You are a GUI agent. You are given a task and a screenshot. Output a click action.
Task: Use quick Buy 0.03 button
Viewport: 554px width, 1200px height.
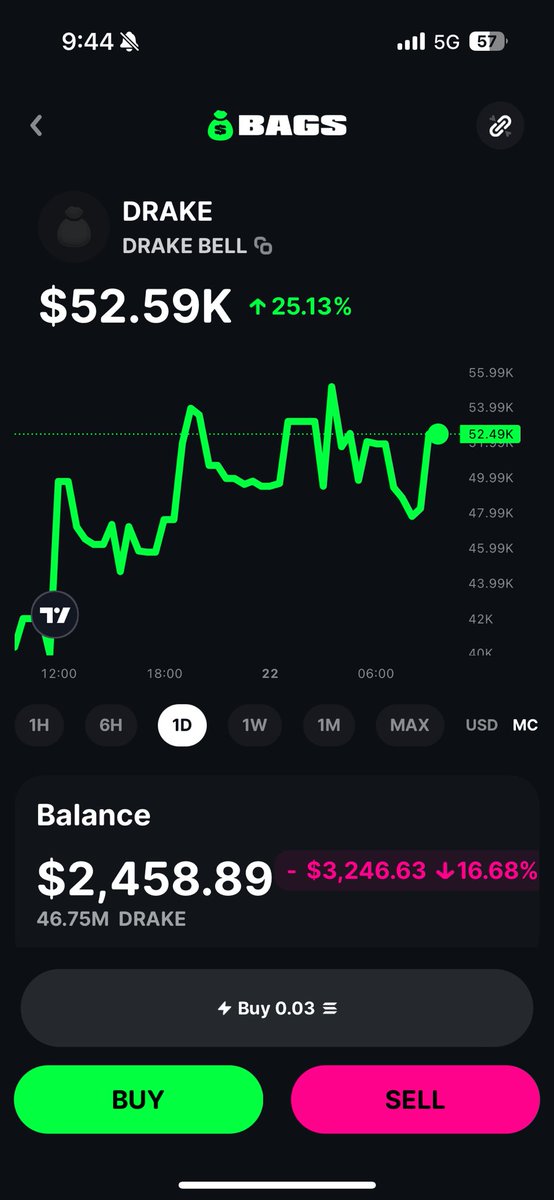click(x=277, y=1008)
